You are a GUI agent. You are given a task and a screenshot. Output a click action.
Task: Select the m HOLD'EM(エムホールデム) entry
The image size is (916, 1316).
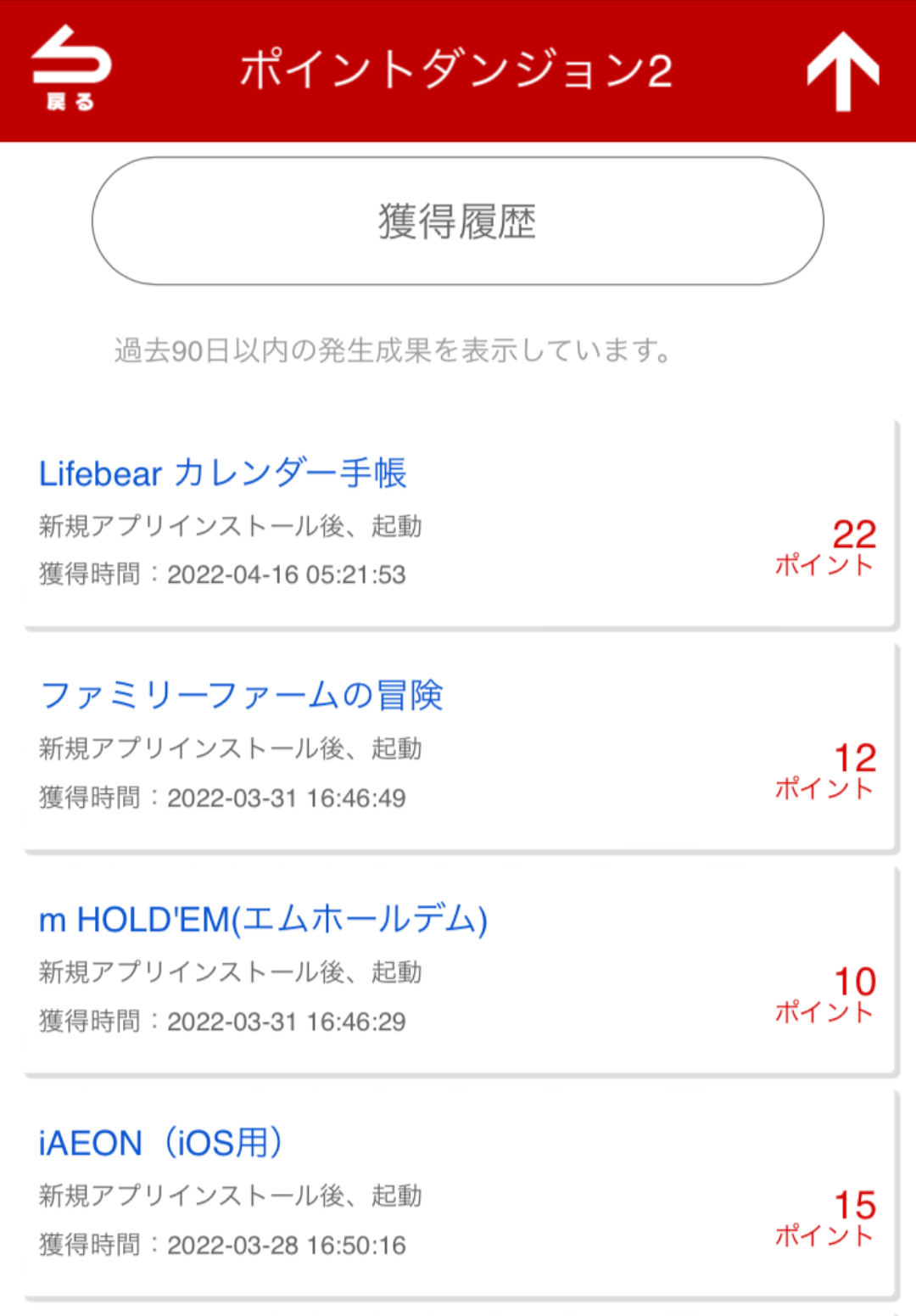[x=263, y=920]
